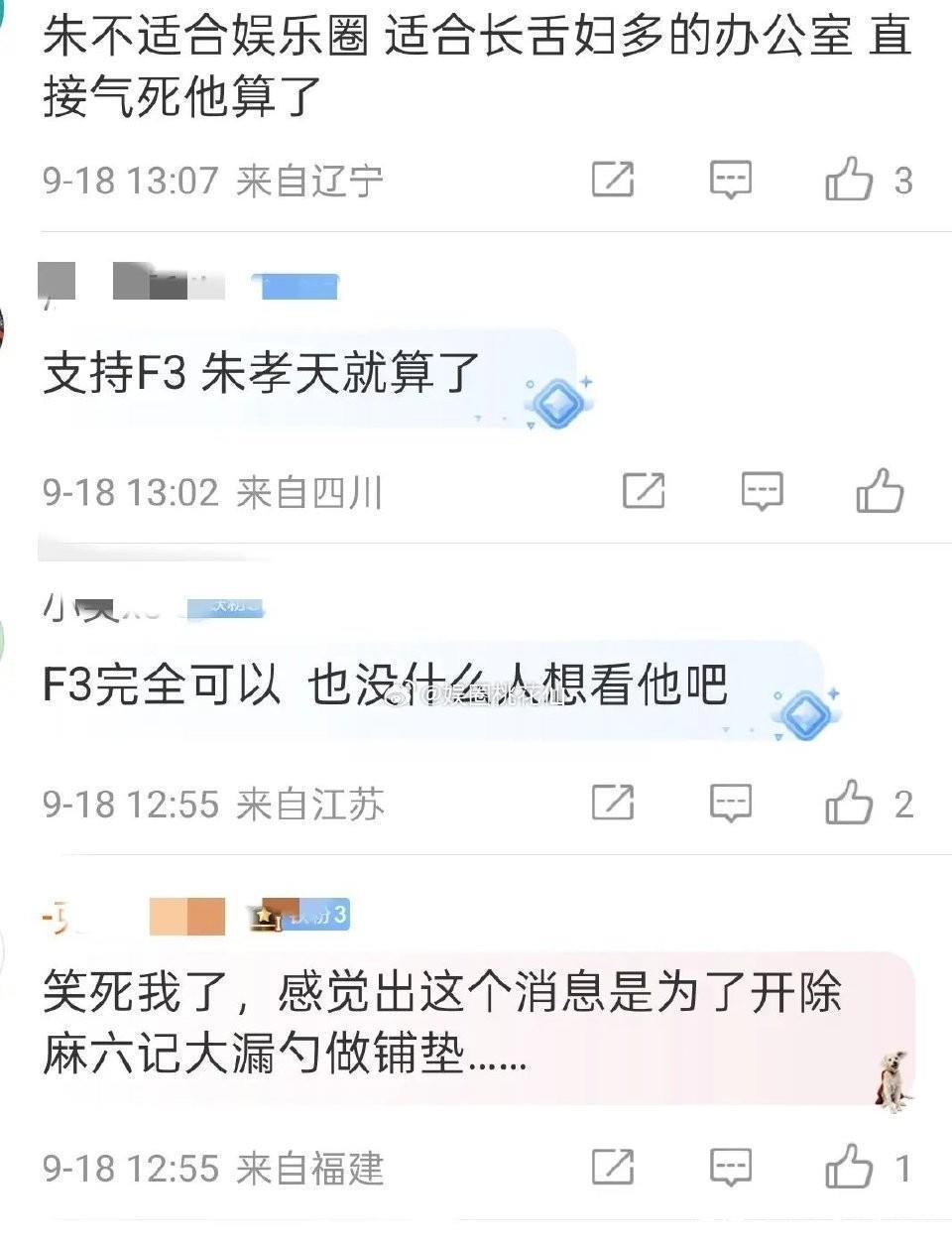Repost the 笑死我了 comment

point(613,1167)
